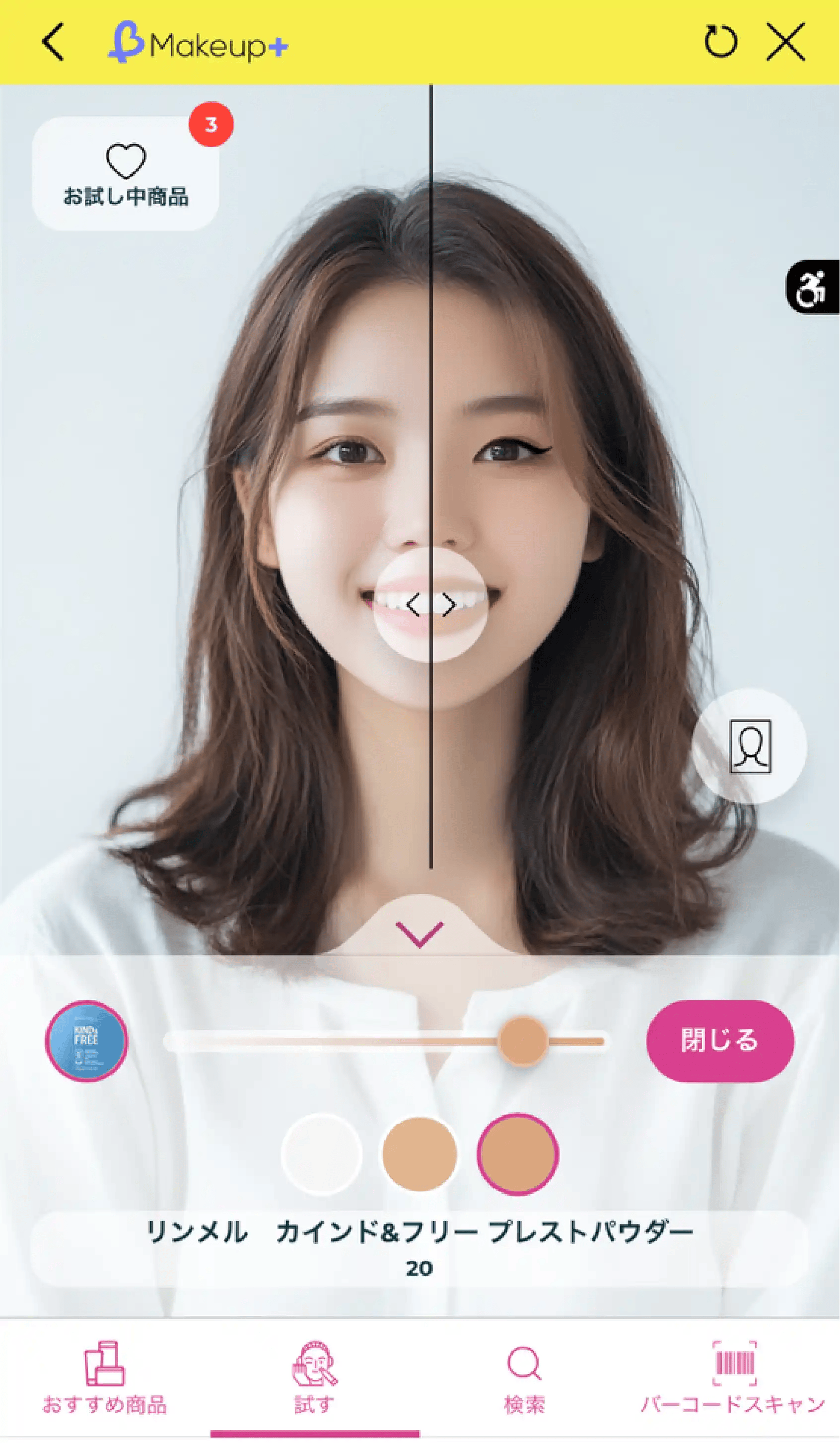Choose the middle beige shade swatch

point(420,1154)
